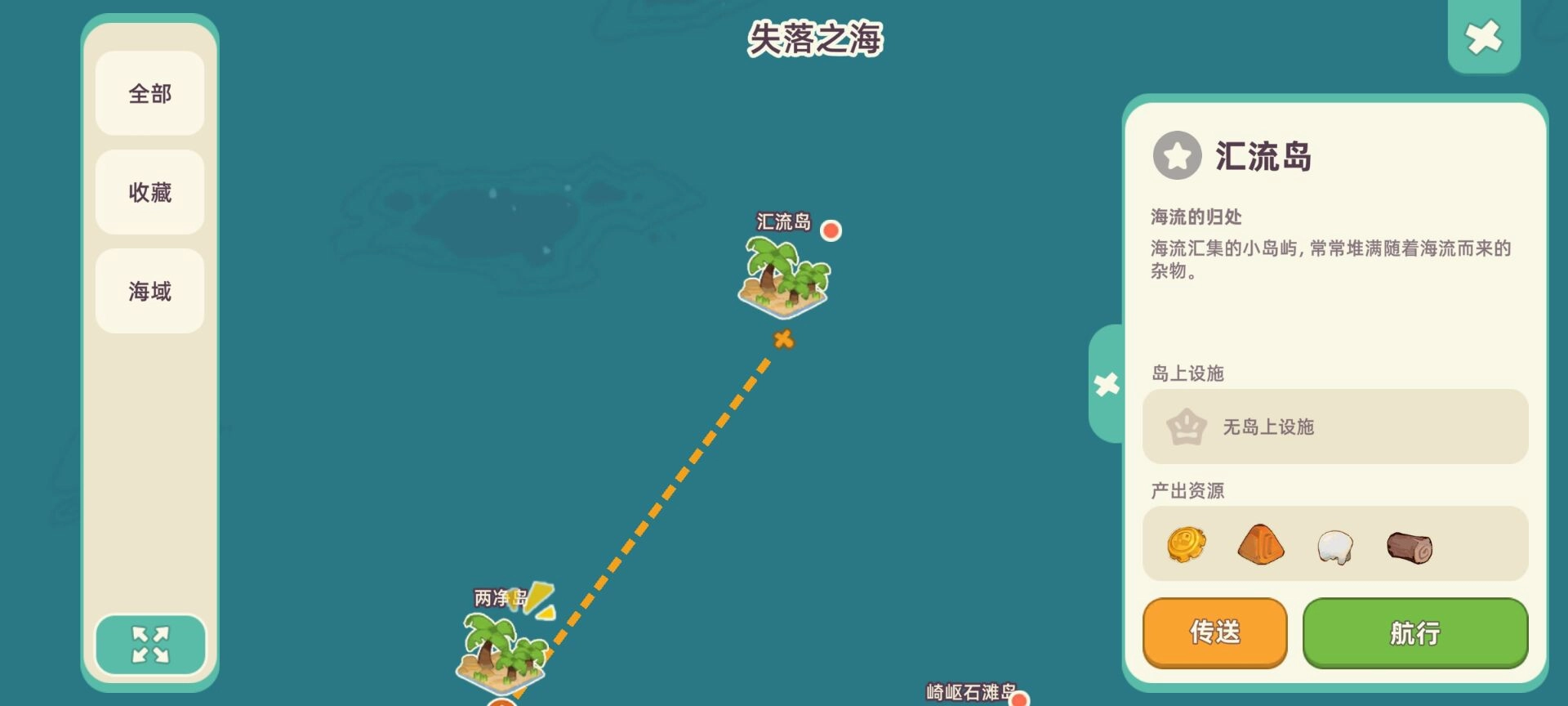
Task: Close the map with the top X
Action: [x=1483, y=37]
